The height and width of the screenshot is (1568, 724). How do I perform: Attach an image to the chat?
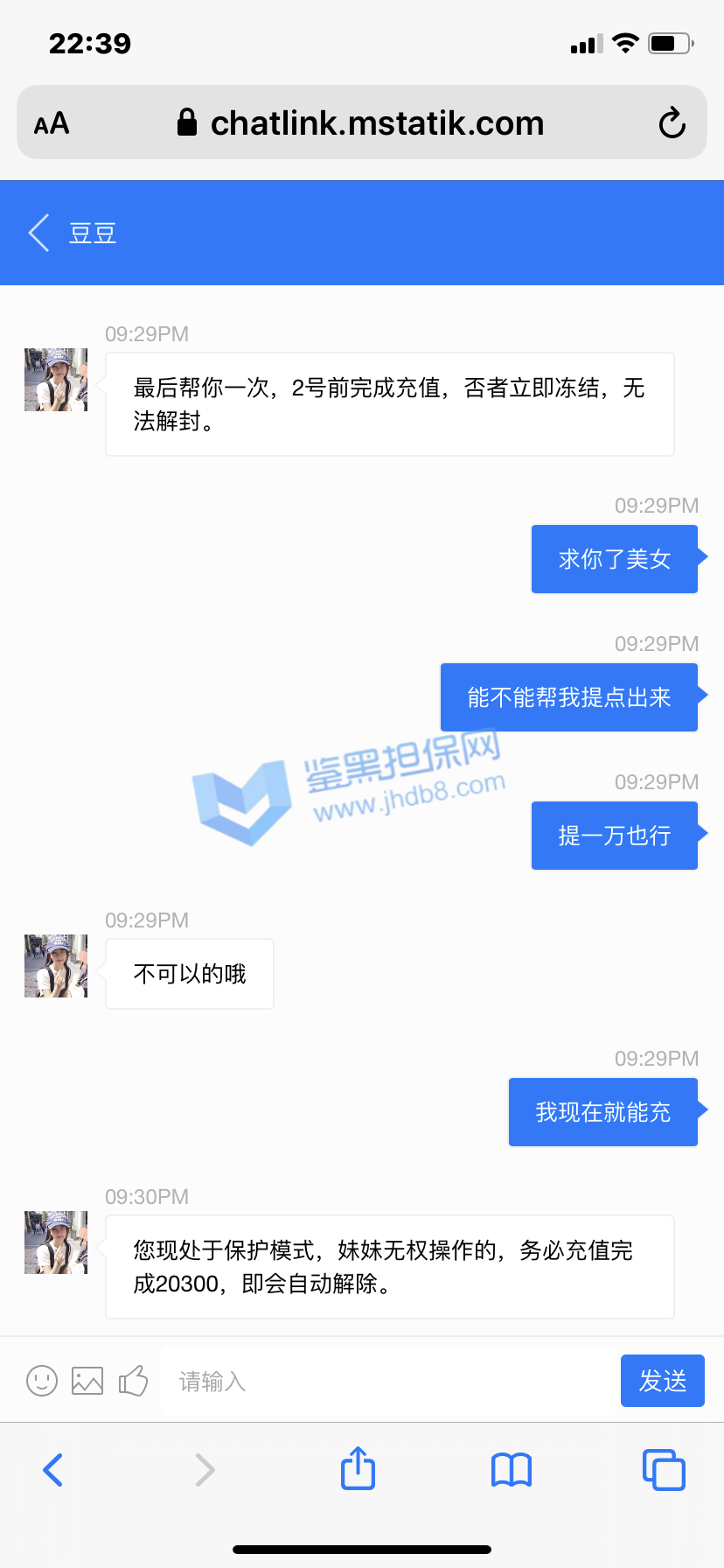click(x=87, y=1381)
